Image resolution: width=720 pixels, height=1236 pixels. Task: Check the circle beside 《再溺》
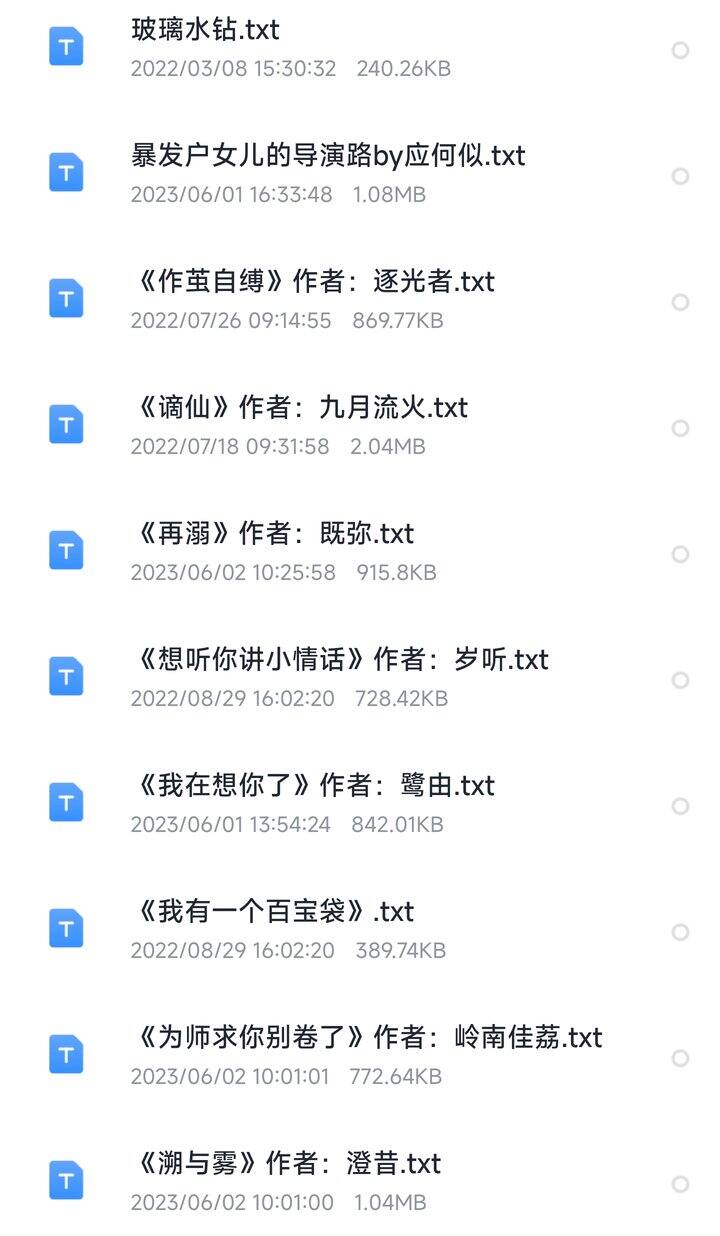[681, 554]
